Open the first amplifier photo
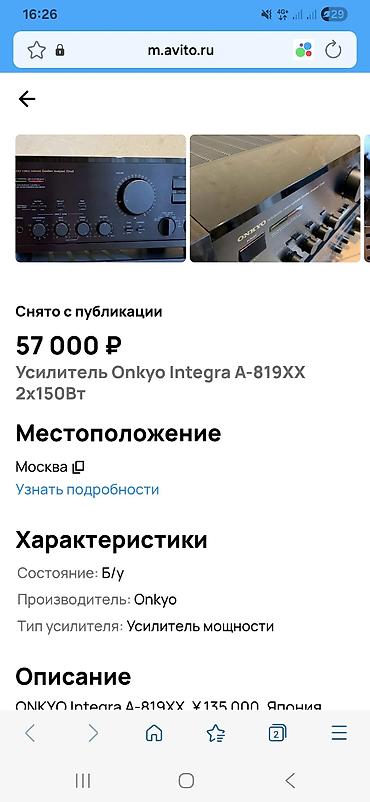The image size is (370, 802). [x=100, y=198]
